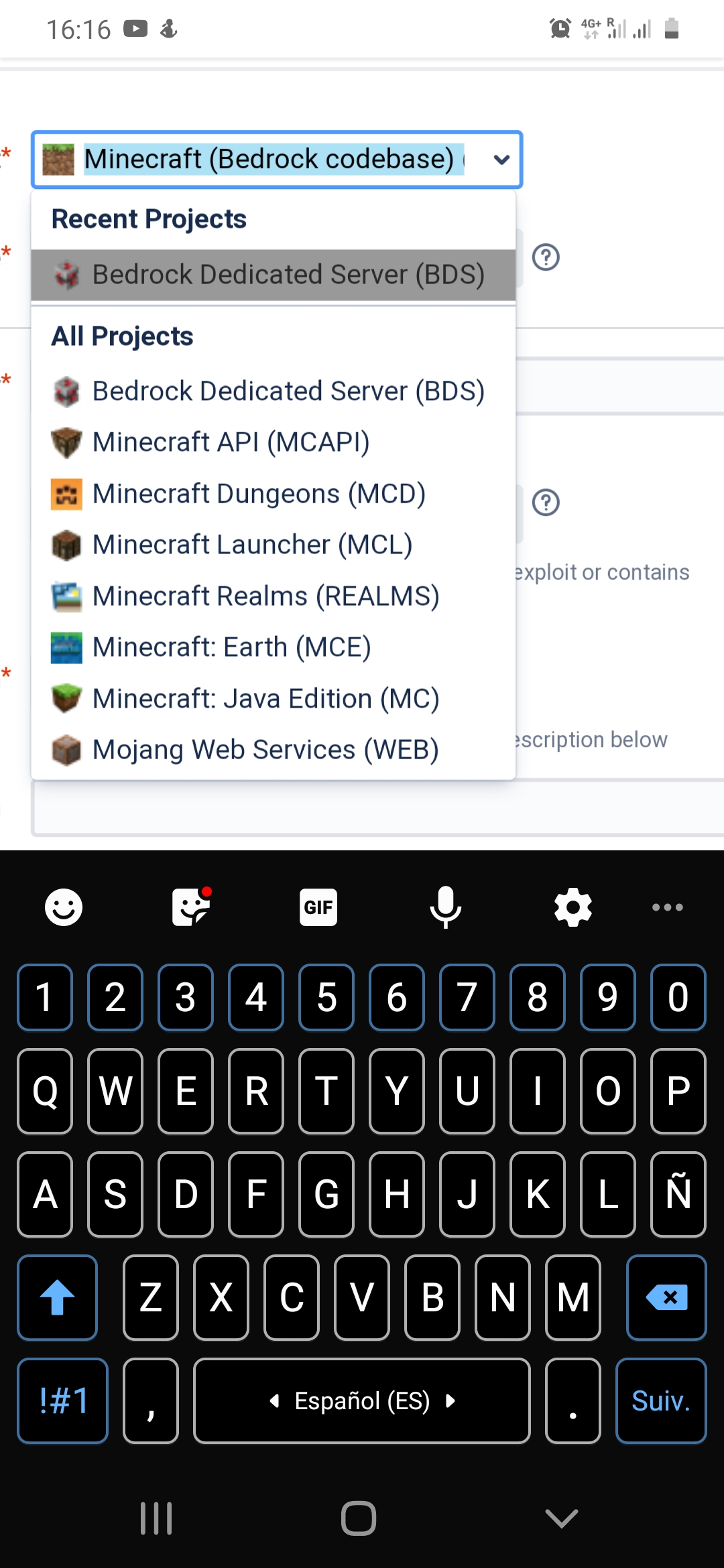Tap the Minecraft (Bedrock codebase) project dropdown field
The image size is (724, 1568).
(275, 159)
